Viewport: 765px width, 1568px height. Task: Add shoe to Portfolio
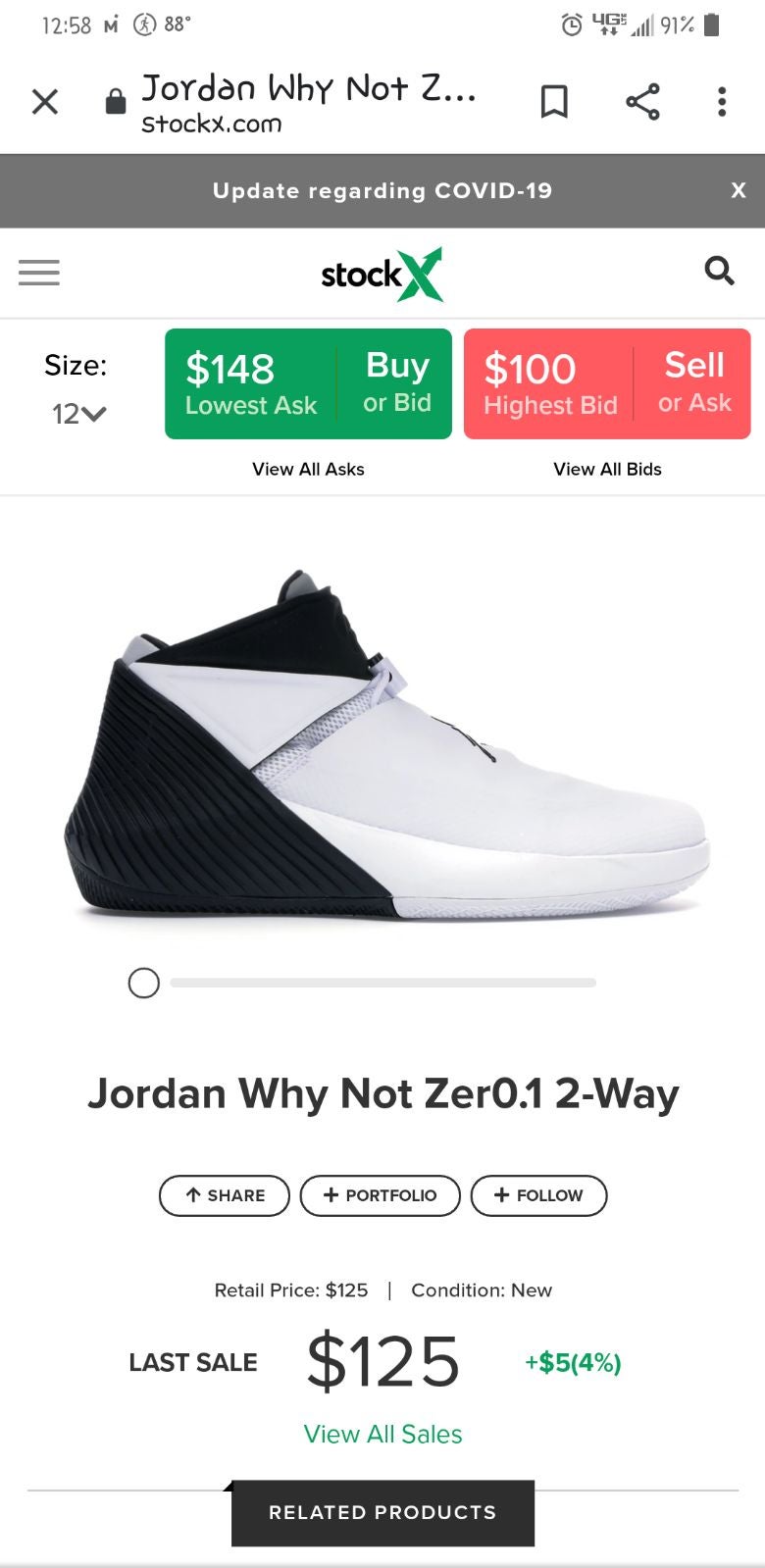coord(380,1195)
